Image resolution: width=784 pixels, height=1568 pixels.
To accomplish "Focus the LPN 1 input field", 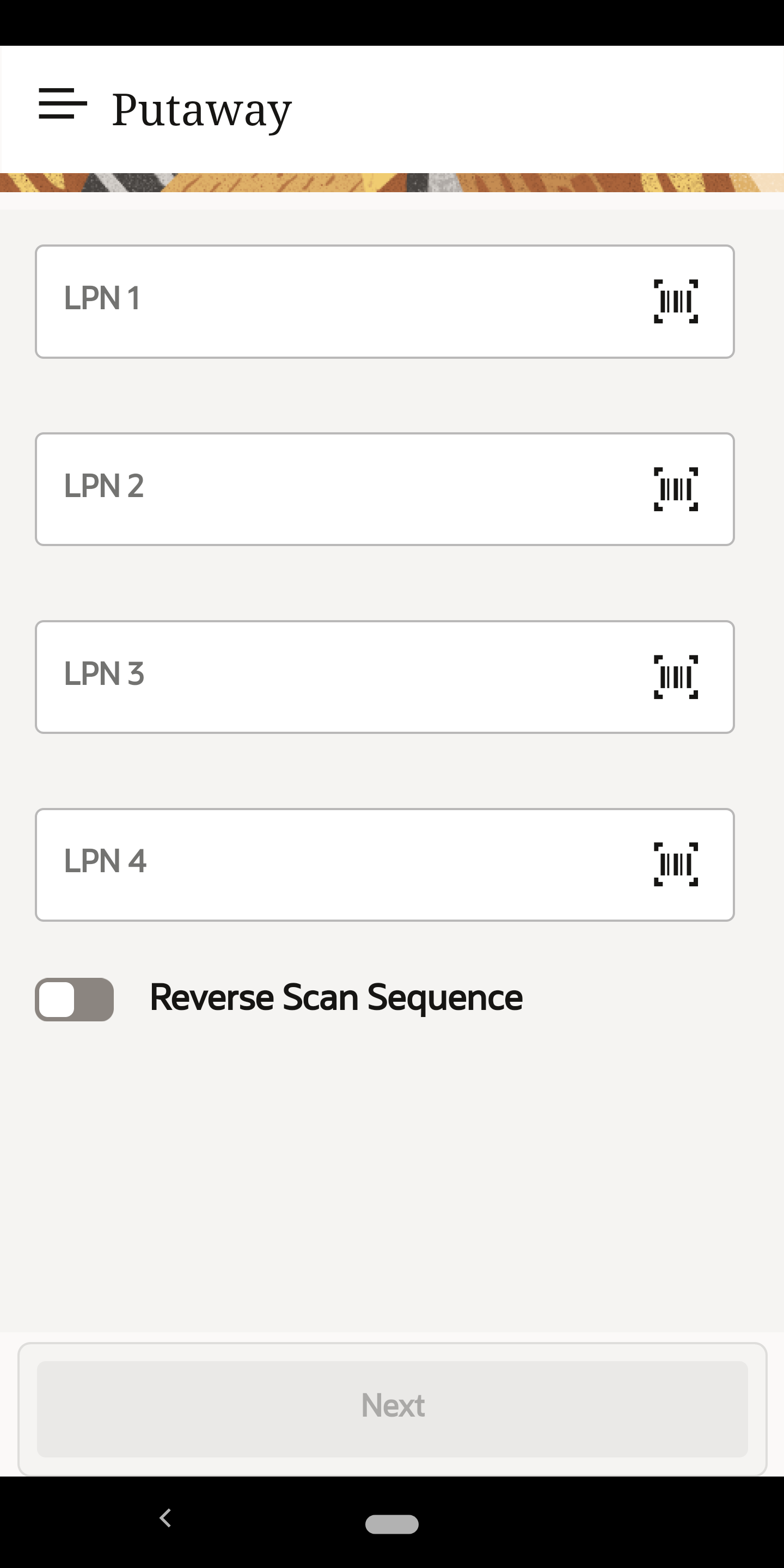I will tap(341, 301).
